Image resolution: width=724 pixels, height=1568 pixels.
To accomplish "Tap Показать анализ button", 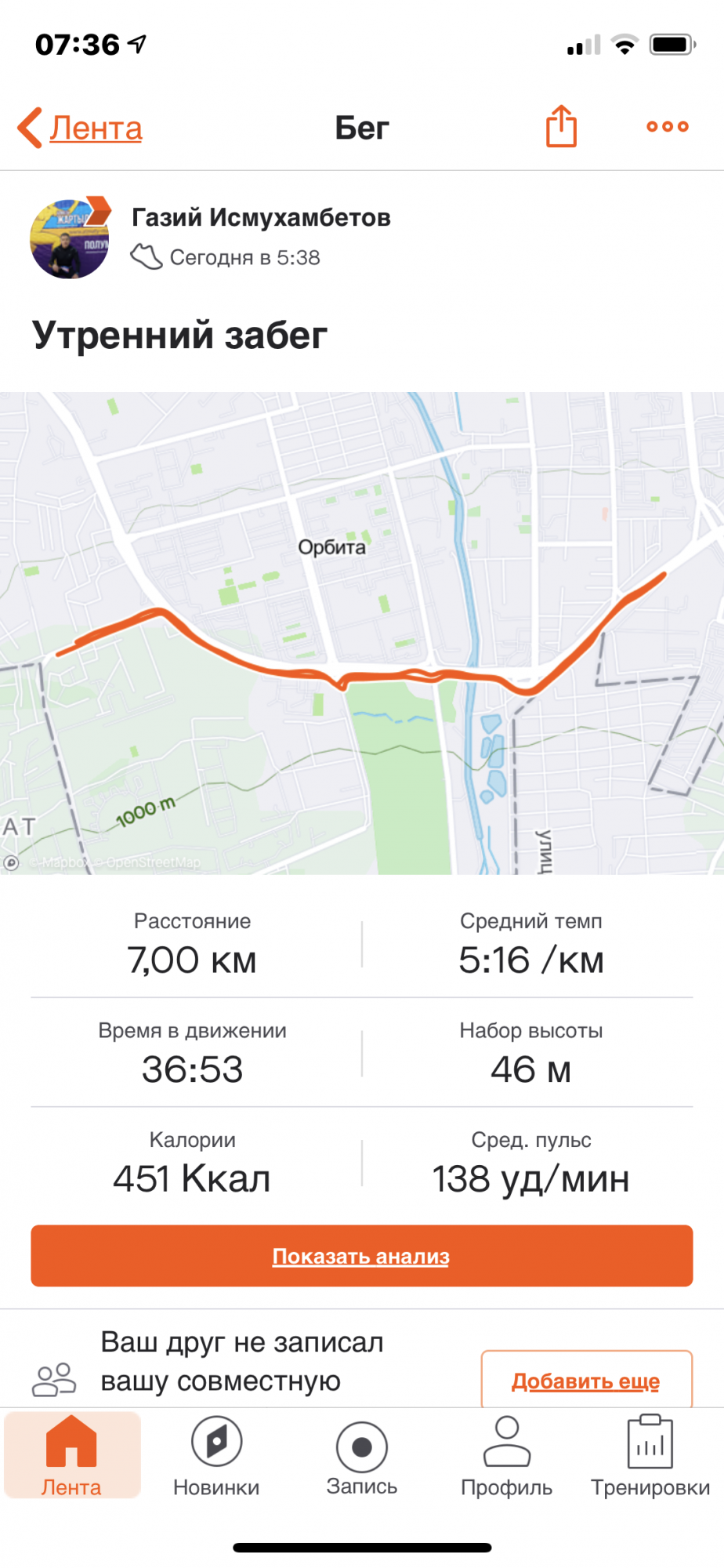I will (362, 1256).
